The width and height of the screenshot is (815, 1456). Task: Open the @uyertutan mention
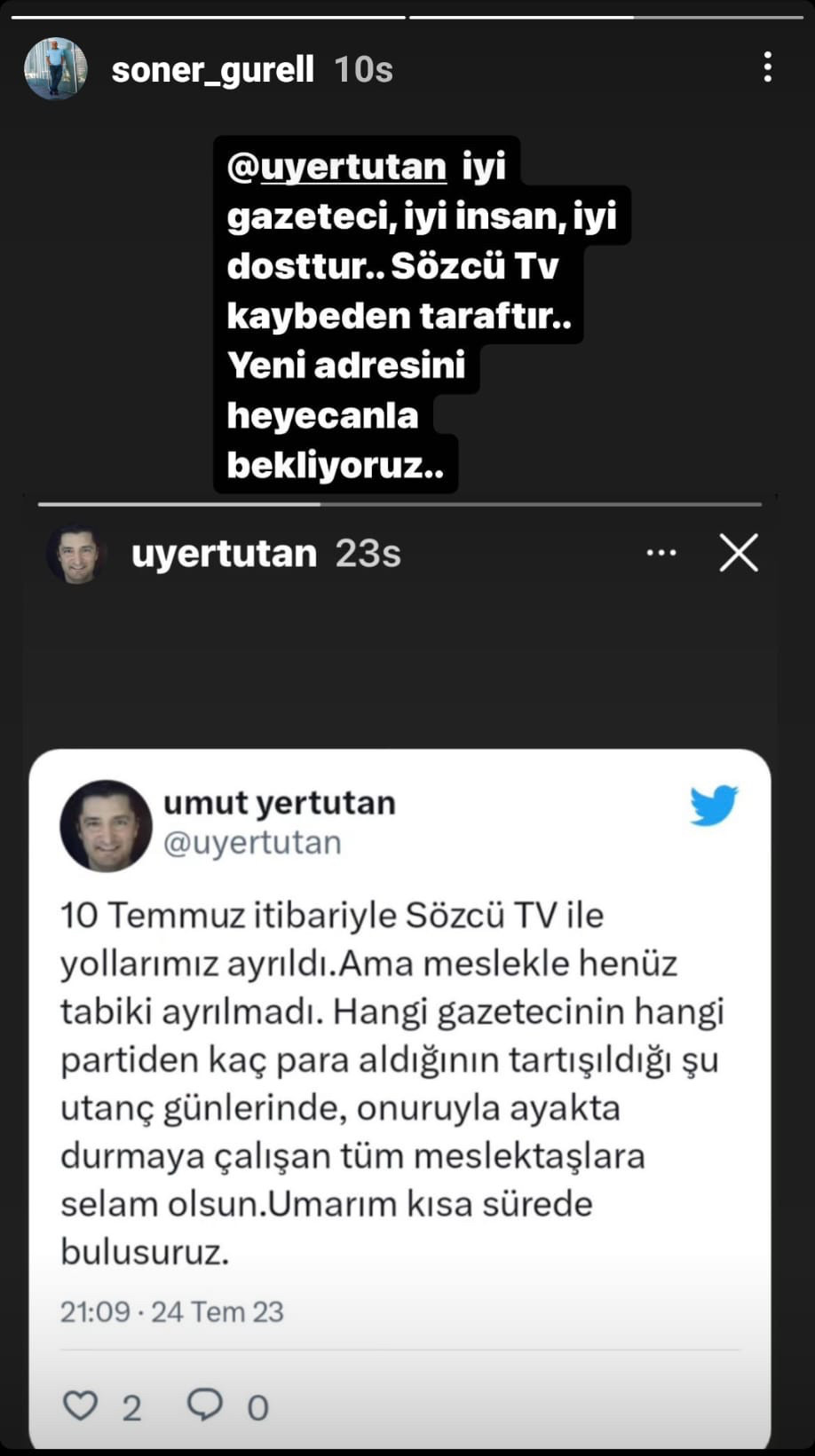tap(336, 167)
